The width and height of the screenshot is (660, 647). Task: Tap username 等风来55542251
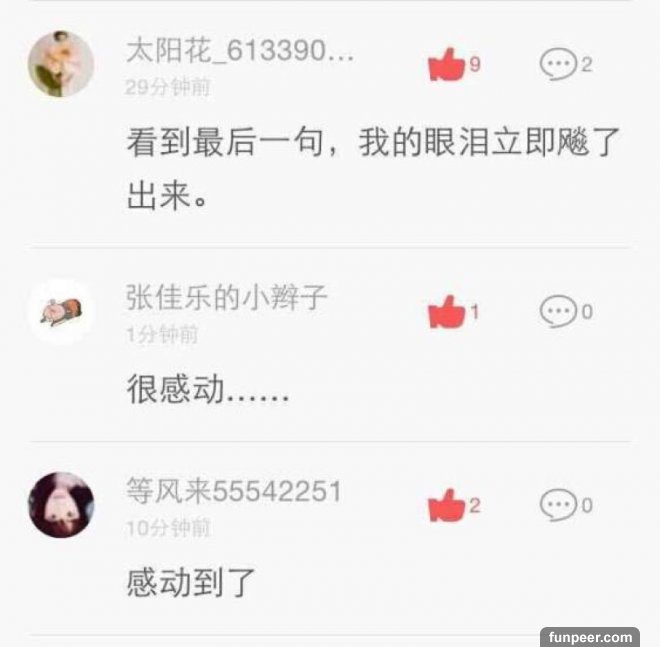pos(234,491)
